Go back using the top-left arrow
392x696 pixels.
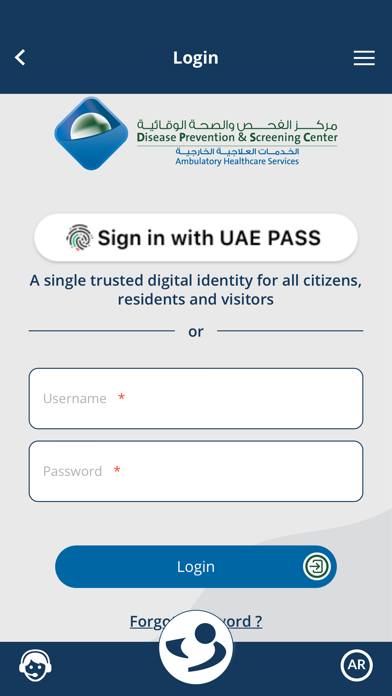20,58
